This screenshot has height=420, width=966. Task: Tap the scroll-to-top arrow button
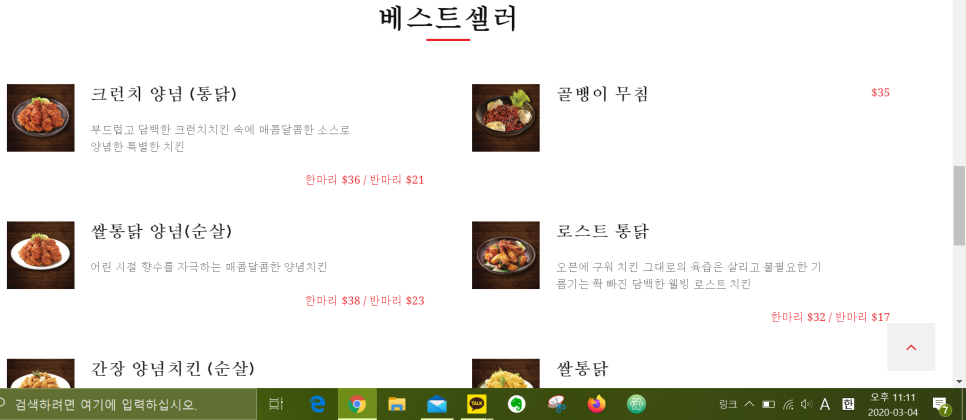click(x=910, y=347)
